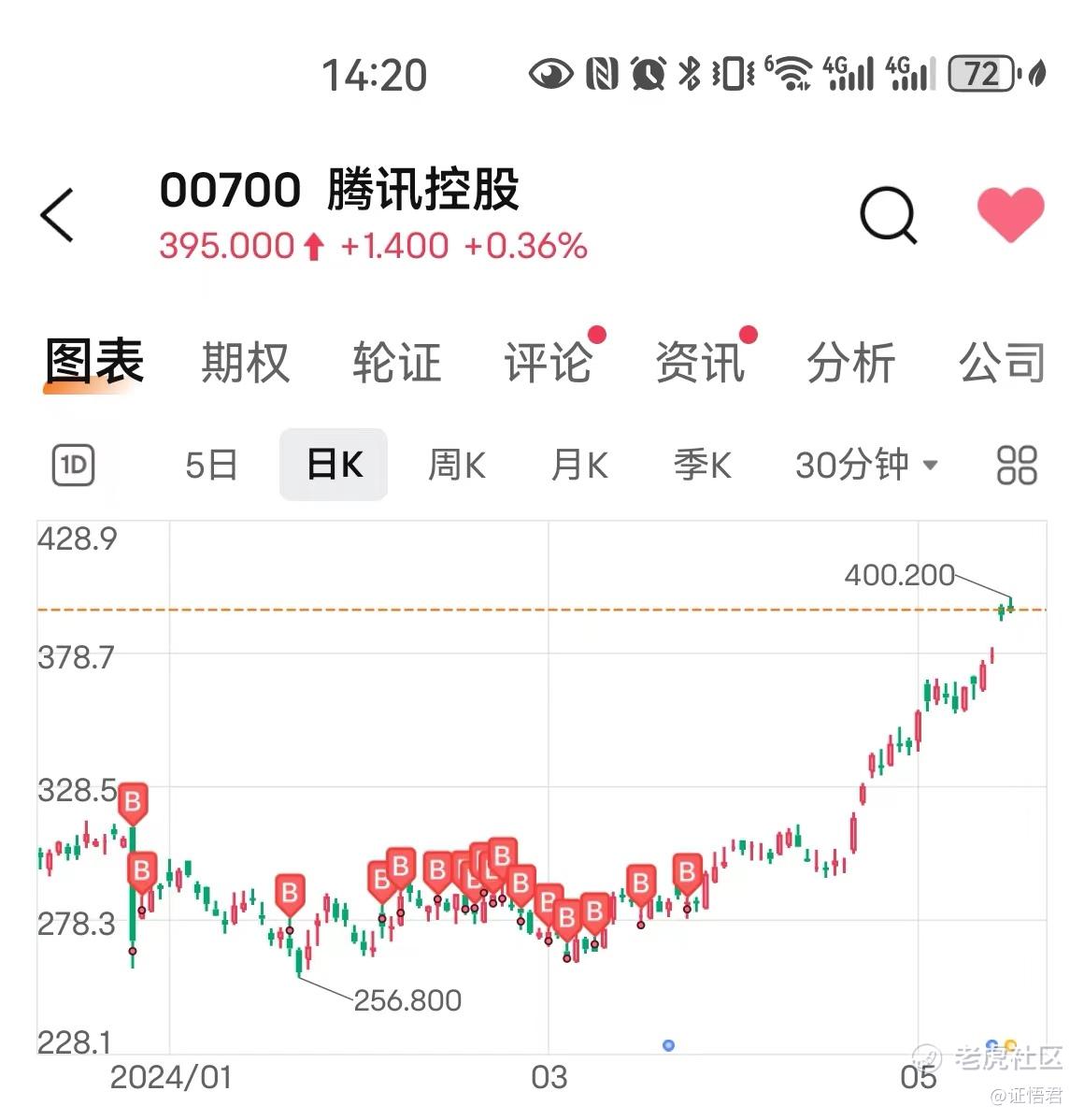Select the 图表 tab

pyautogui.click(x=94, y=362)
